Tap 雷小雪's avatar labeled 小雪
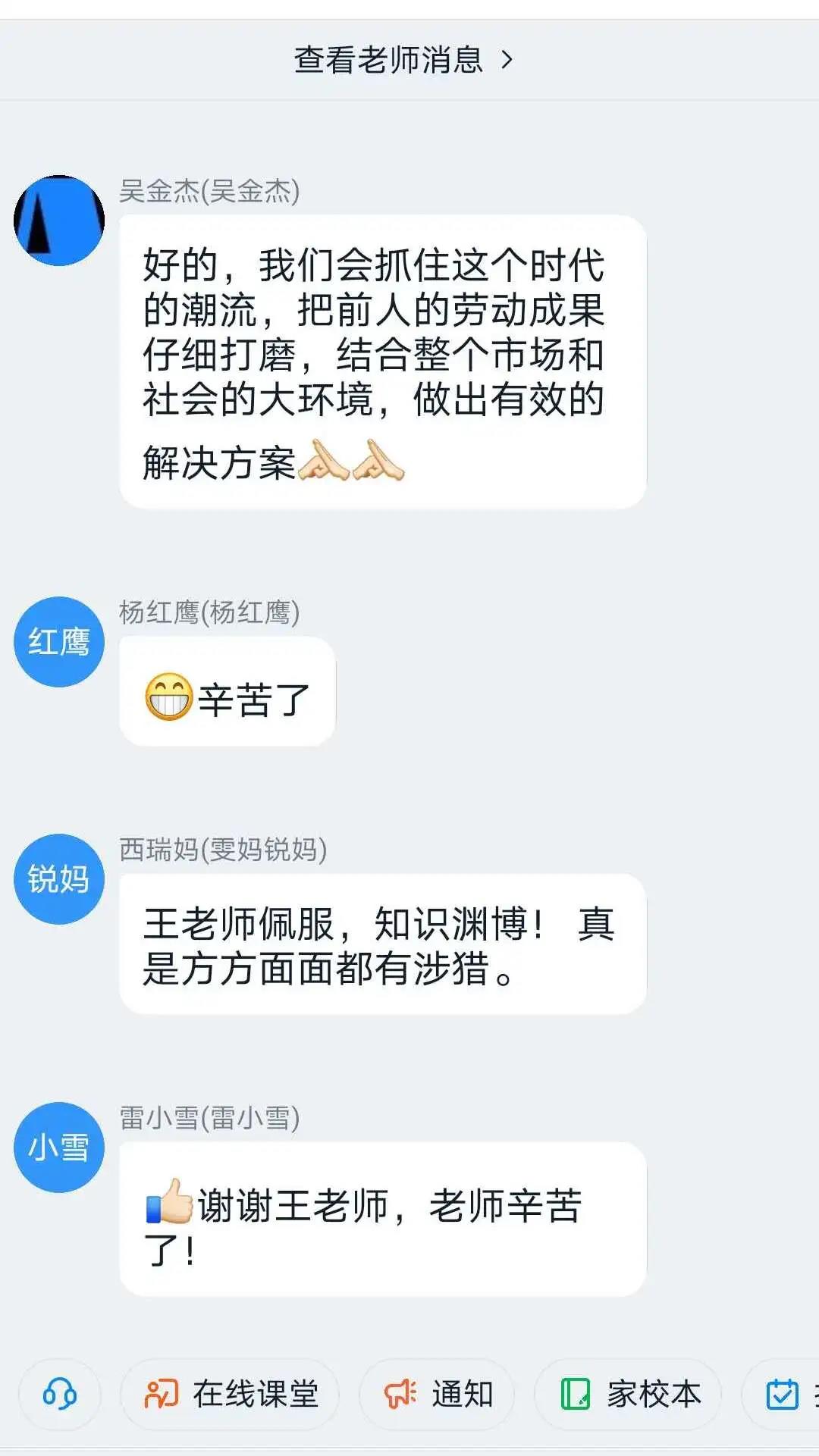The height and width of the screenshot is (1456, 819). [x=59, y=1148]
